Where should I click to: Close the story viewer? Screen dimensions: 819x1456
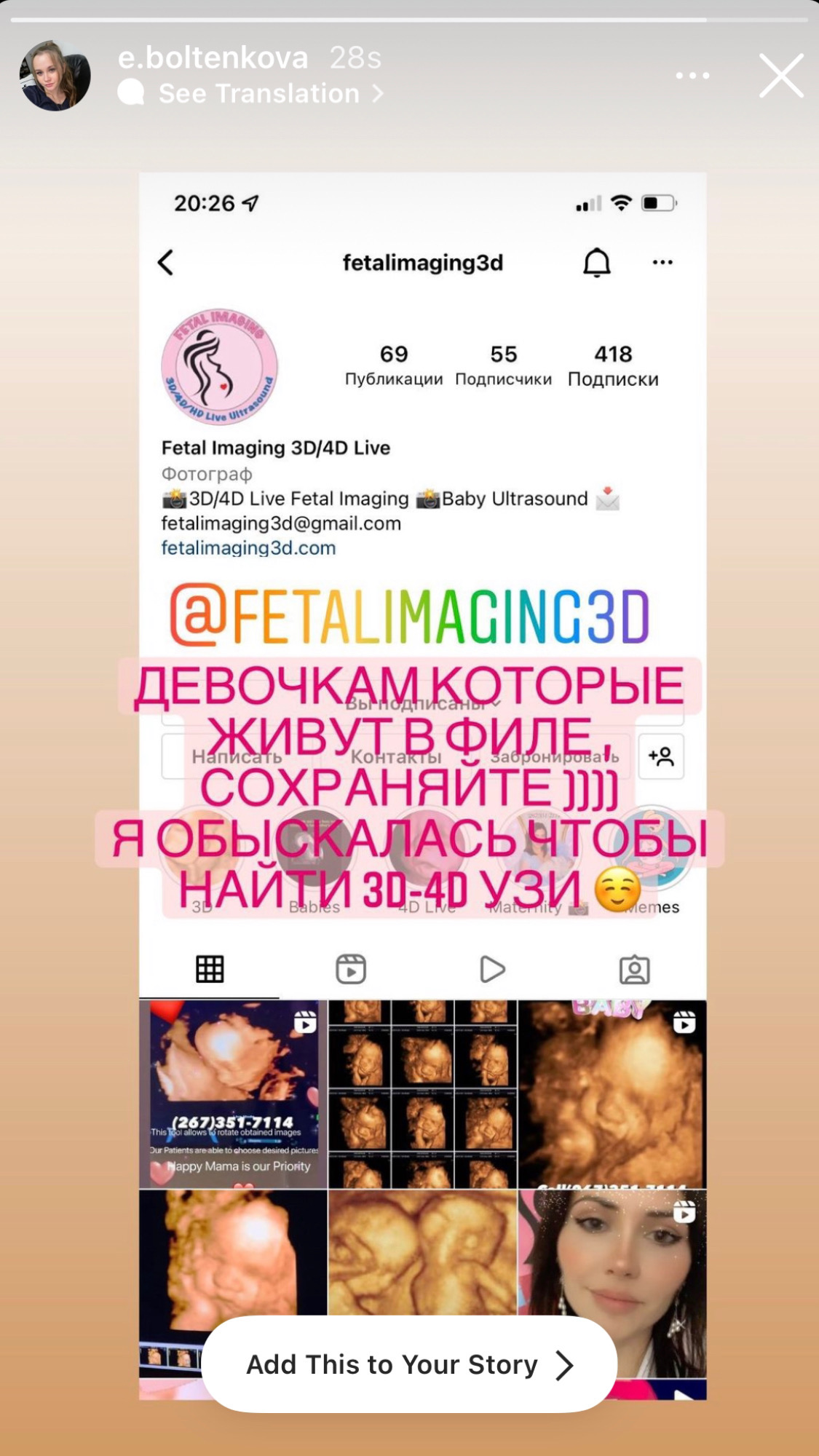(781, 75)
